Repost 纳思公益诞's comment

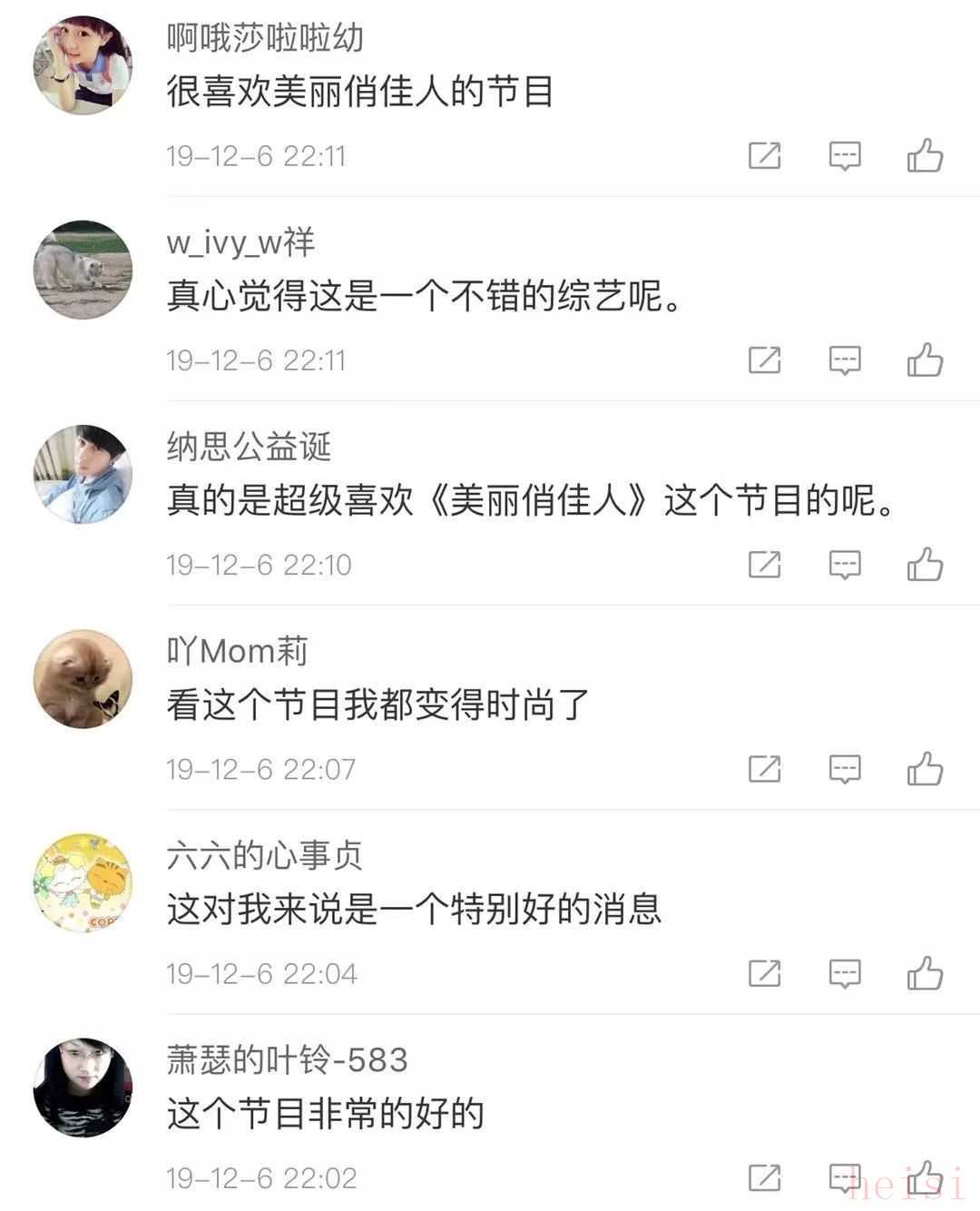764,565
